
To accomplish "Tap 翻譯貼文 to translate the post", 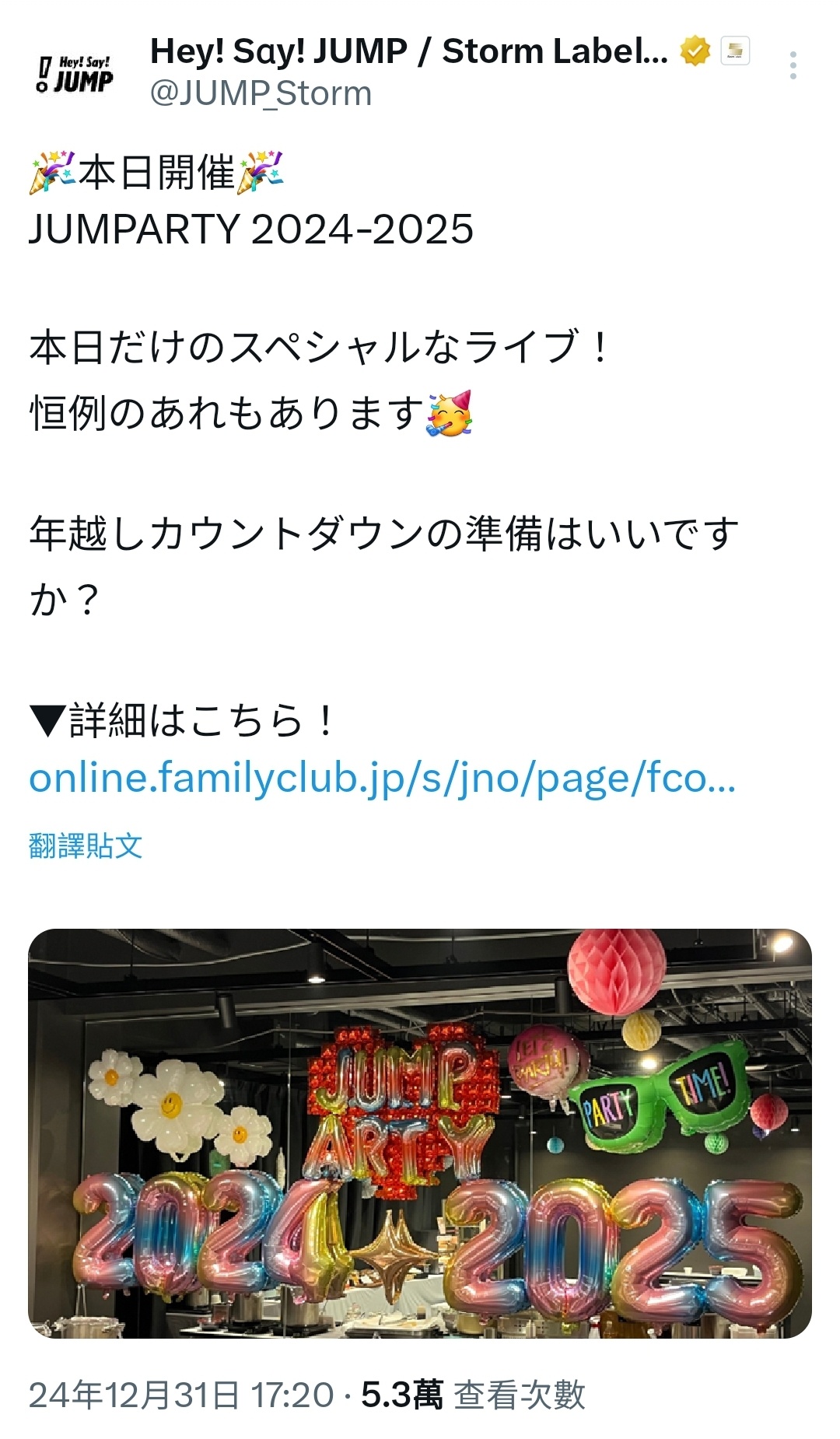I will [x=86, y=846].
